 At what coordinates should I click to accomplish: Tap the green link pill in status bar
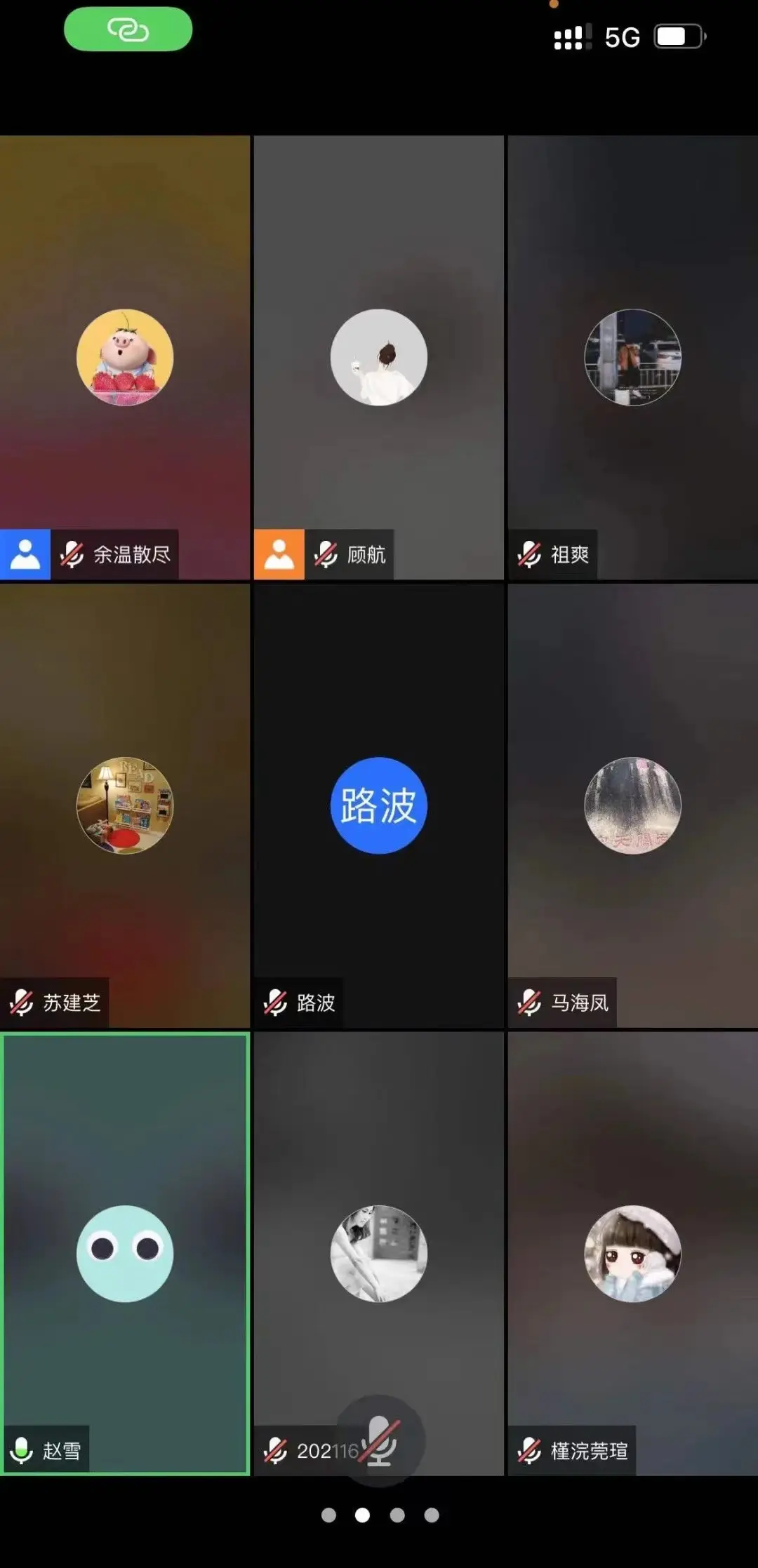pyautogui.click(x=128, y=29)
